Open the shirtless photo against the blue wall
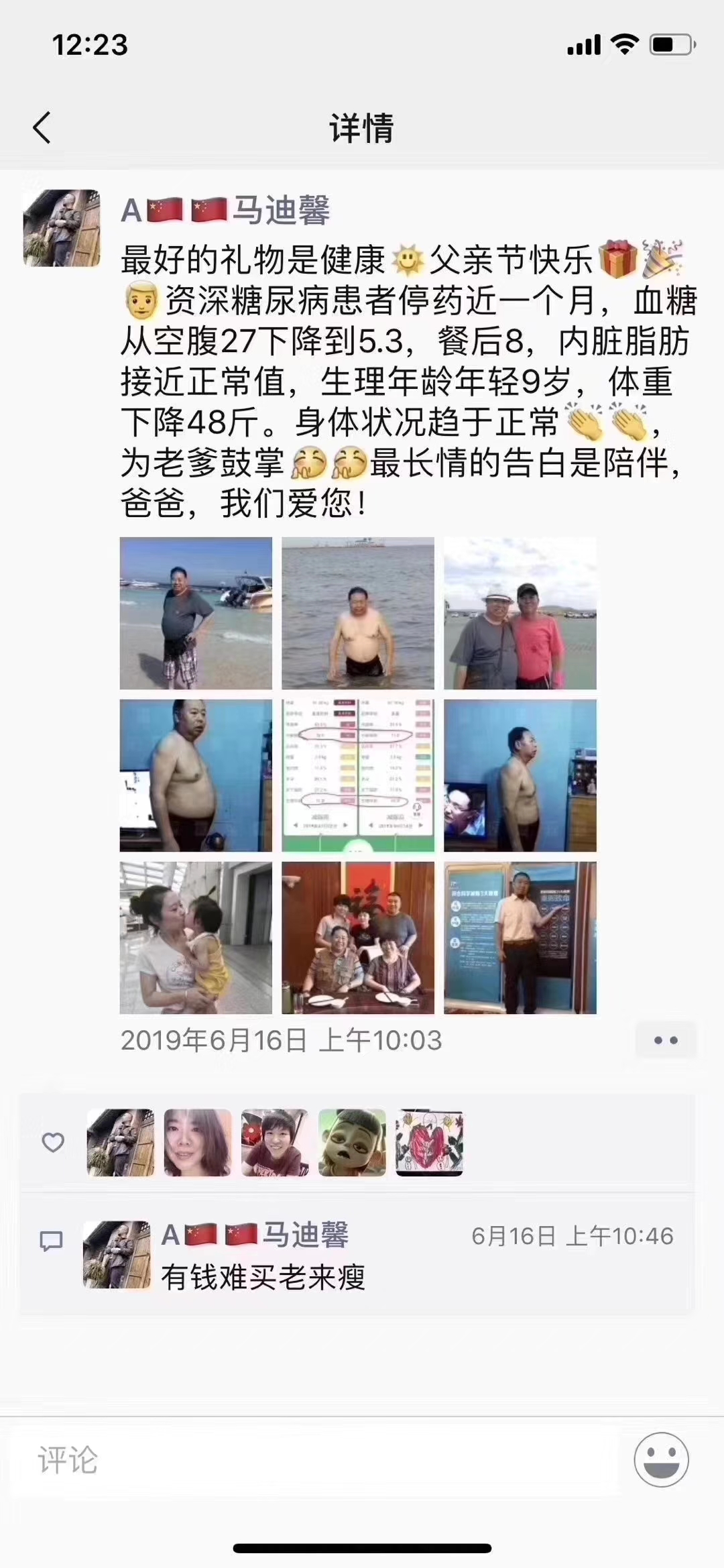This screenshot has height=1568, width=724. pos(196,775)
